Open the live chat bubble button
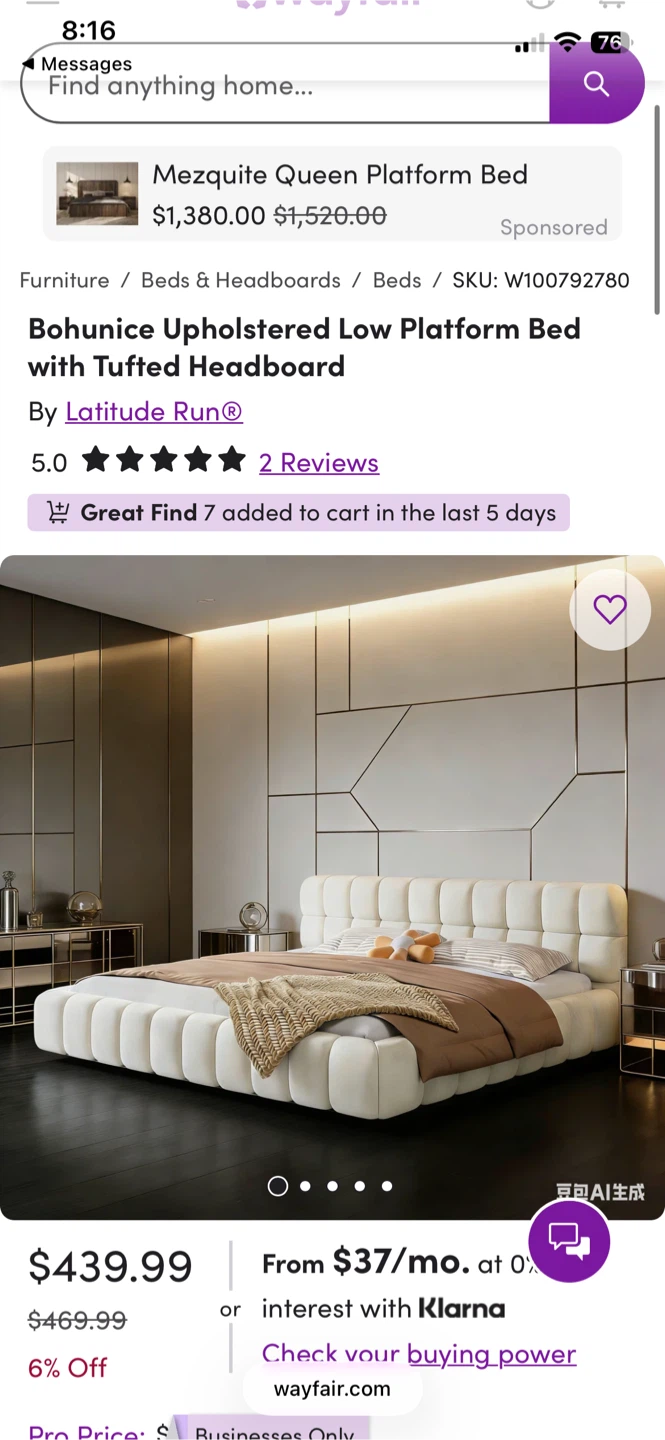 pyautogui.click(x=569, y=1241)
